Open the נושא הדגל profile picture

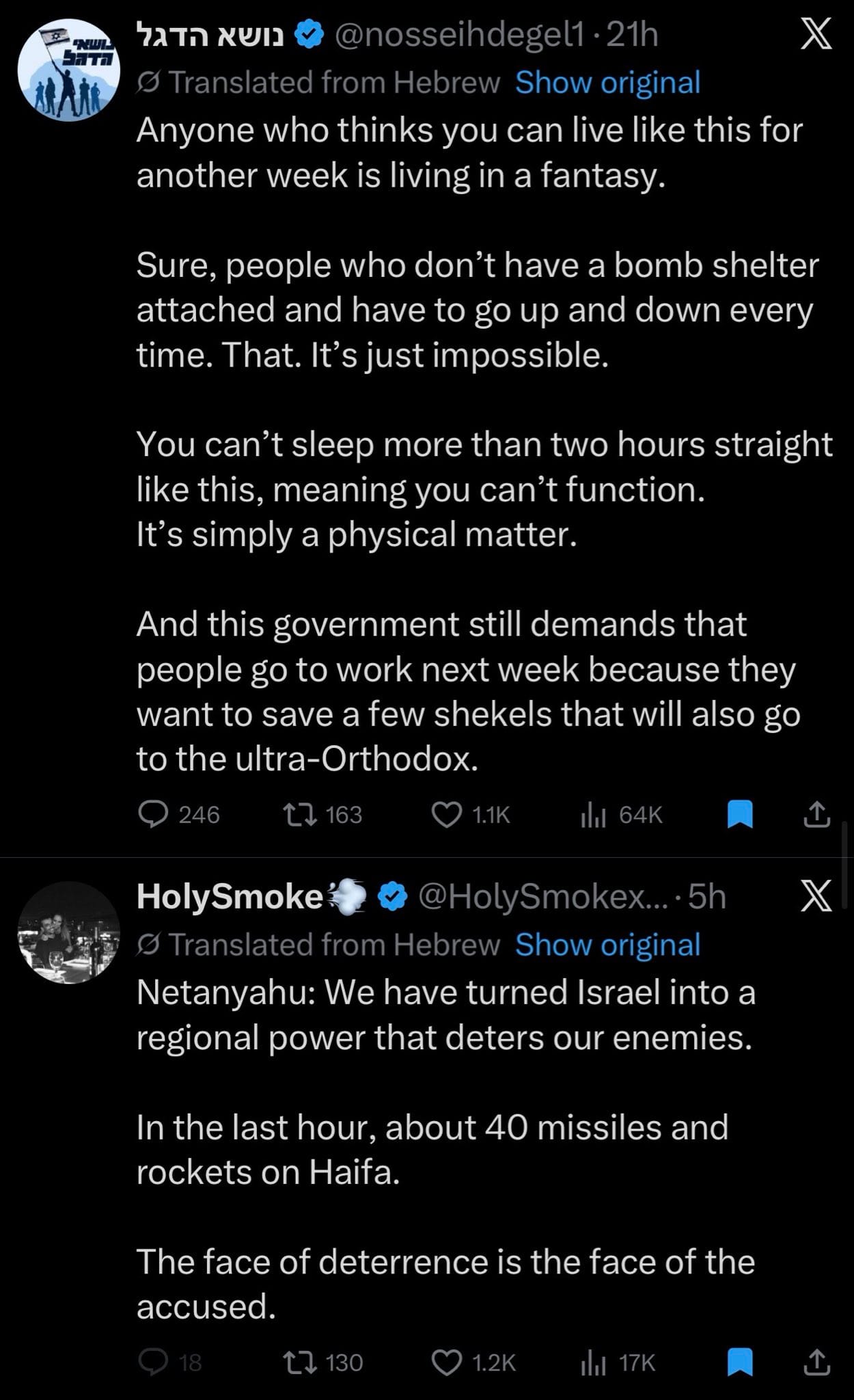68,69
